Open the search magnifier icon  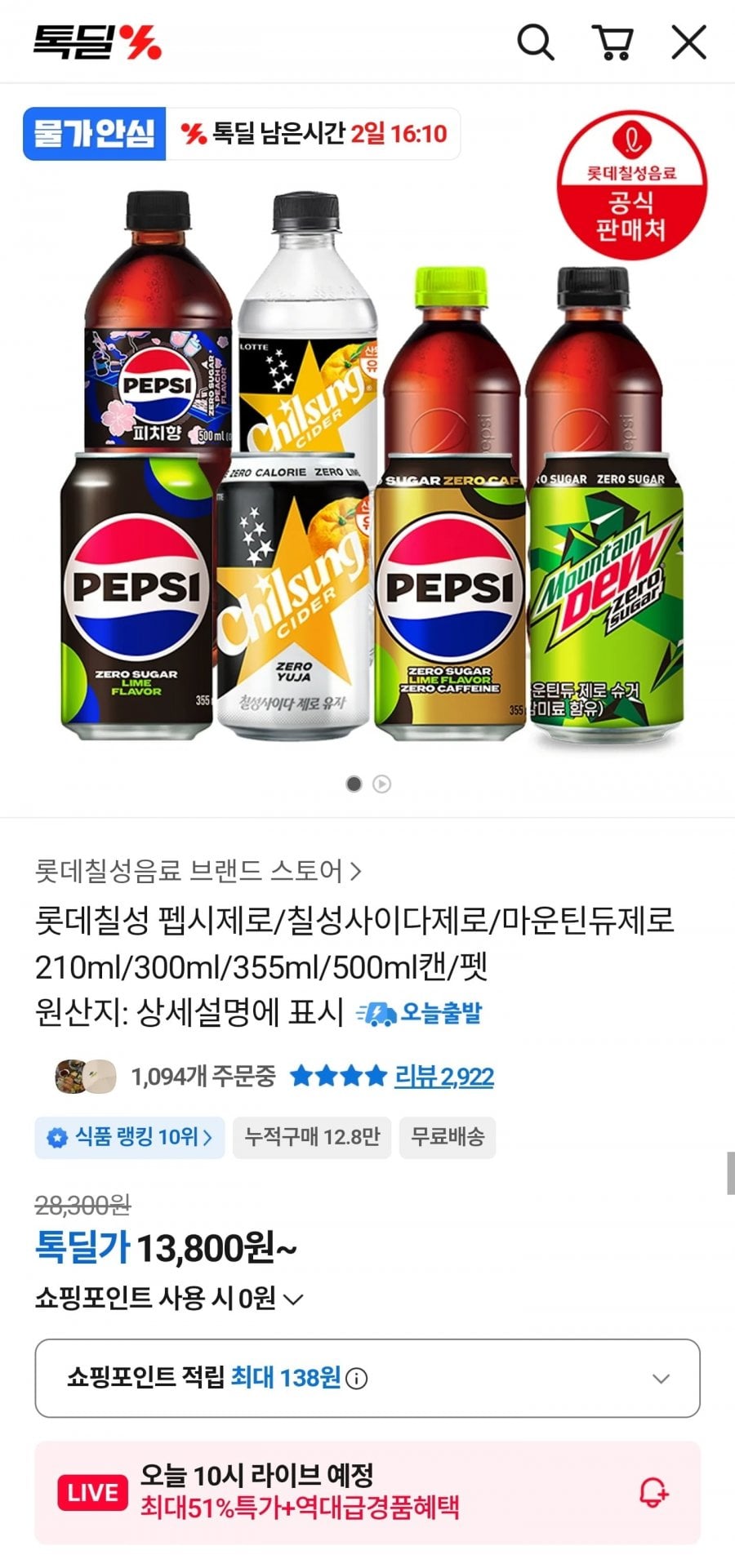click(536, 42)
